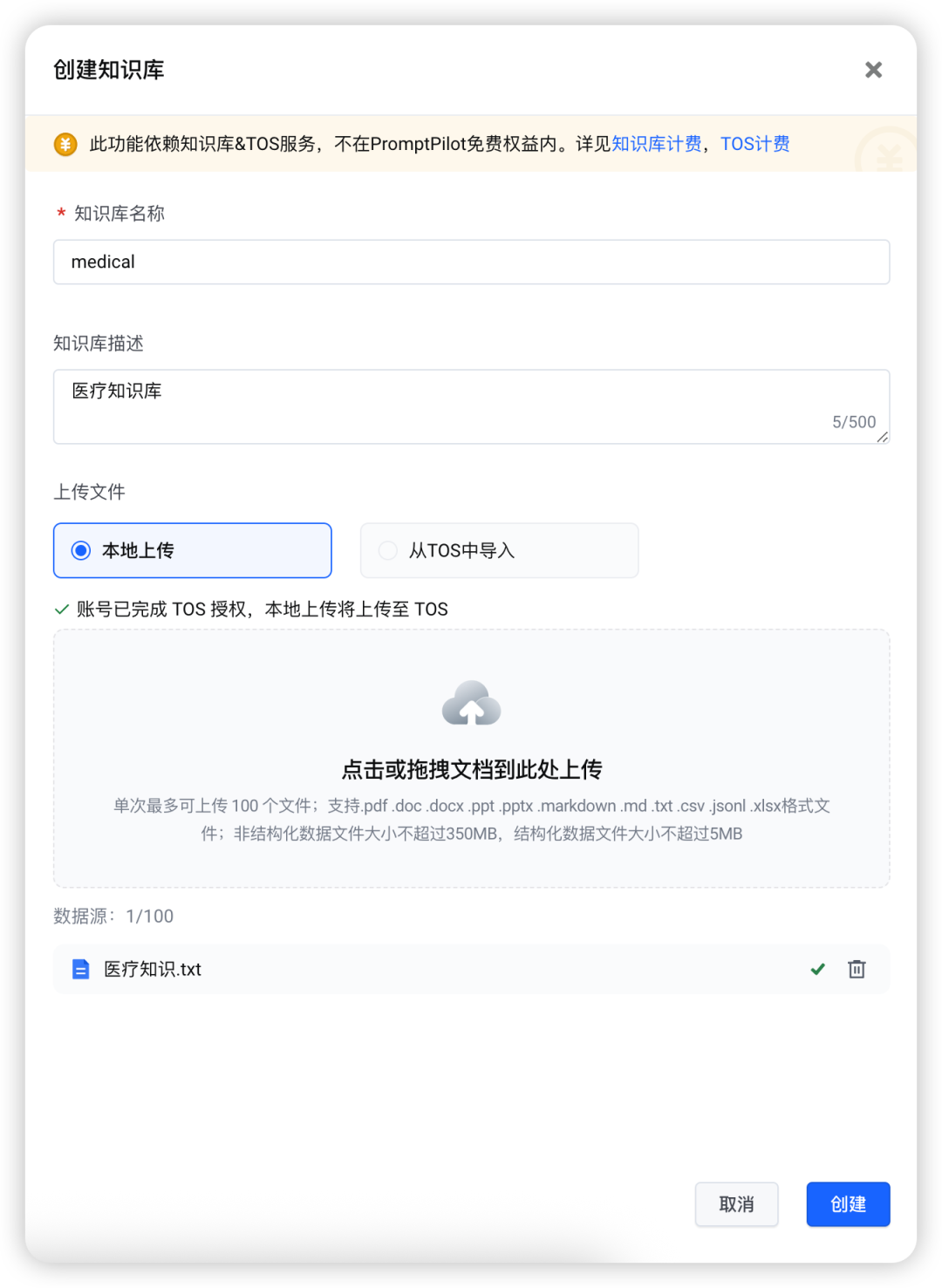Delete the 医疗知识.txt file
Image resolution: width=942 pixels, height=1288 pixels.
pyautogui.click(x=857, y=969)
